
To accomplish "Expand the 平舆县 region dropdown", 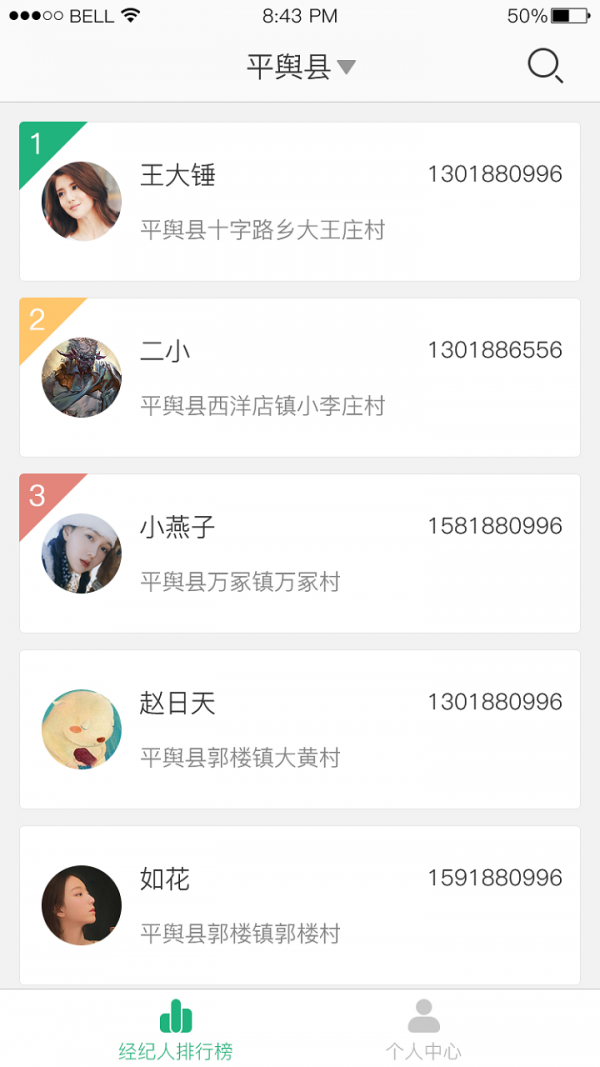I will point(301,67).
